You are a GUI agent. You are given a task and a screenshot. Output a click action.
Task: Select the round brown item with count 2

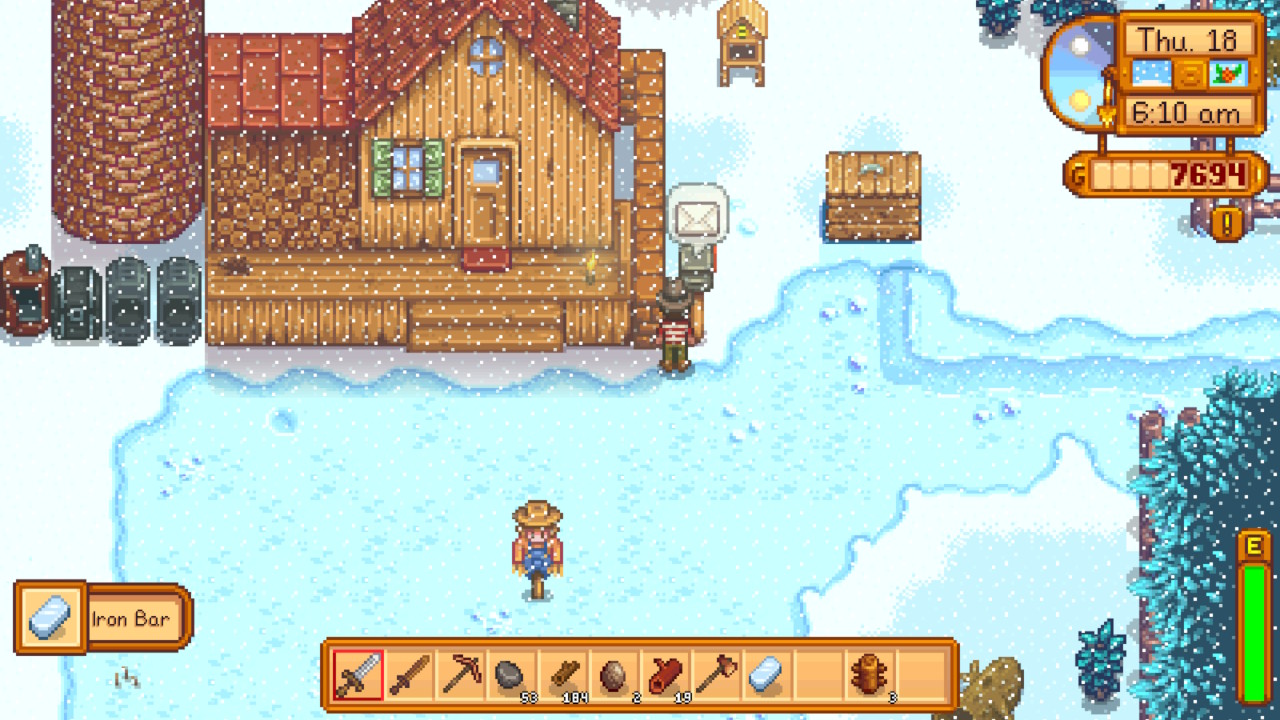pyautogui.click(x=615, y=675)
